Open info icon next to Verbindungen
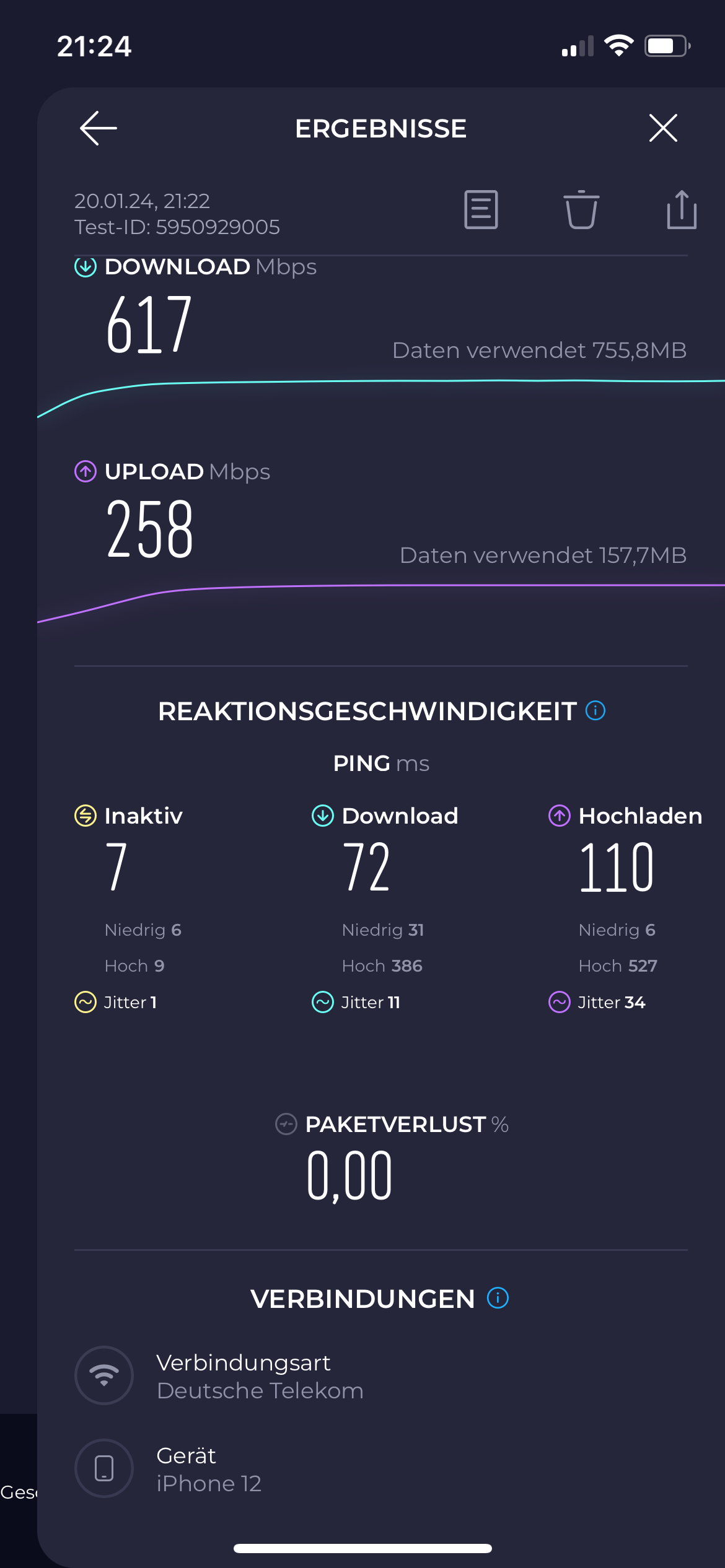This screenshot has width=725, height=1568. tap(498, 1297)
